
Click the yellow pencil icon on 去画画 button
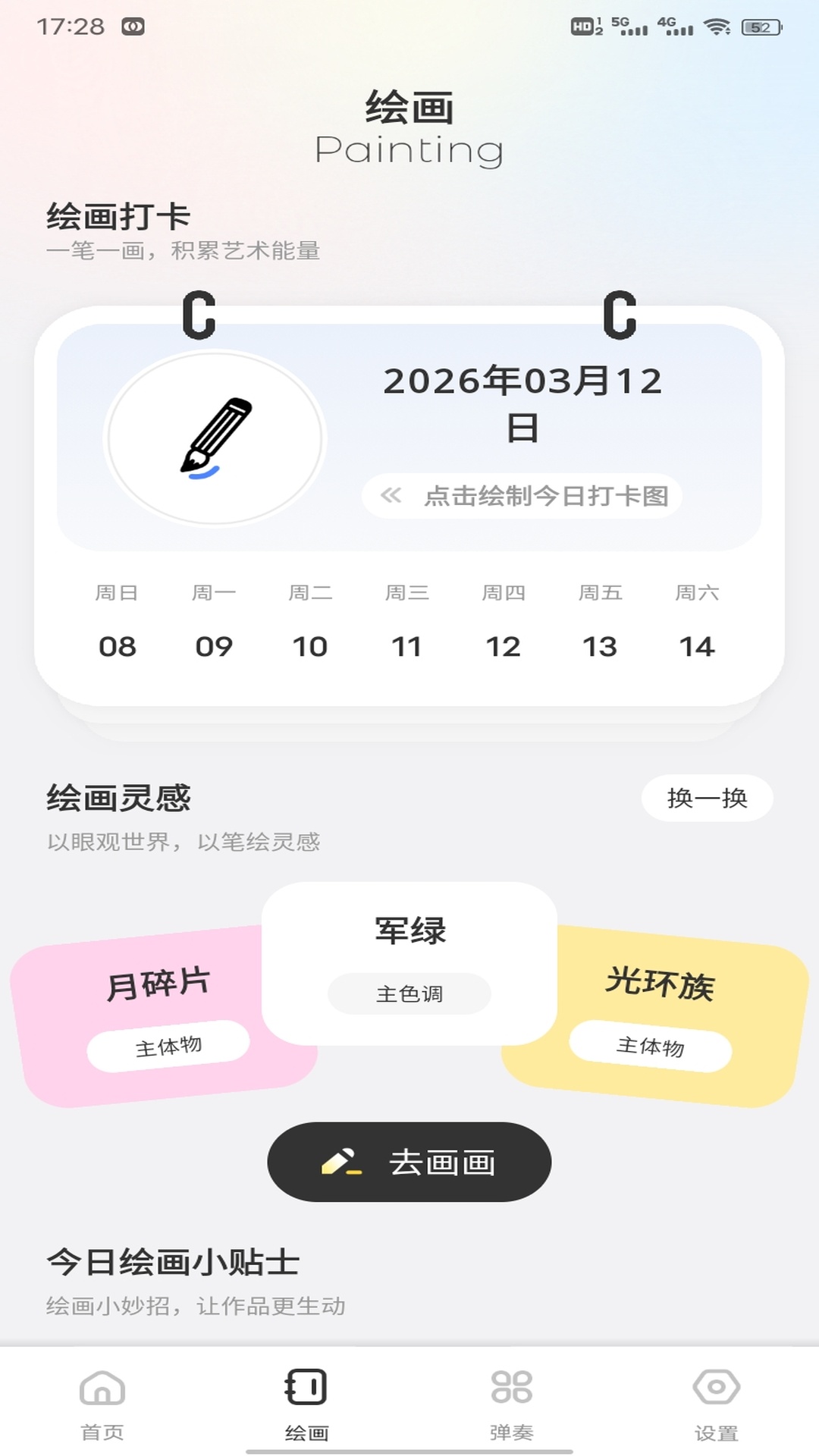pos(341,1159)
